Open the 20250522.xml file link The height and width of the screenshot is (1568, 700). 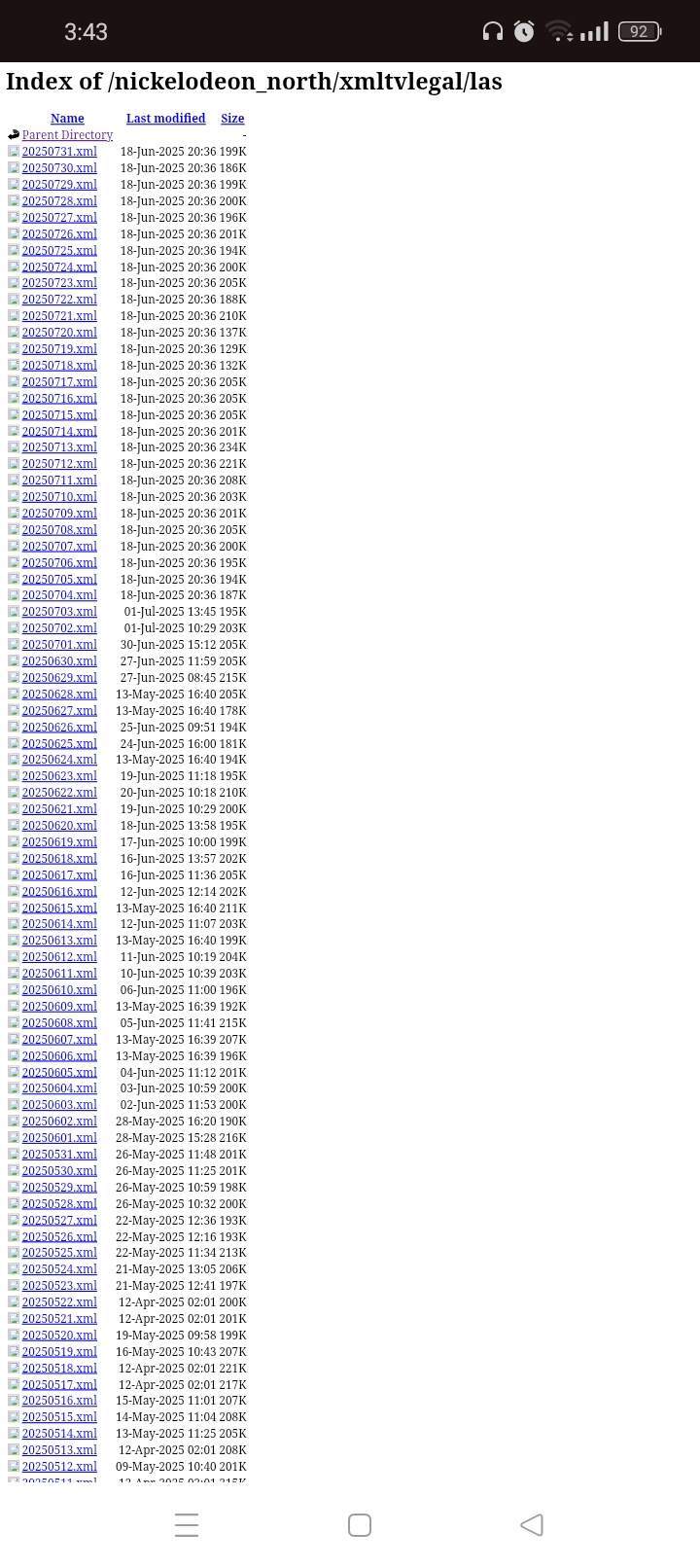[59, 1301]
